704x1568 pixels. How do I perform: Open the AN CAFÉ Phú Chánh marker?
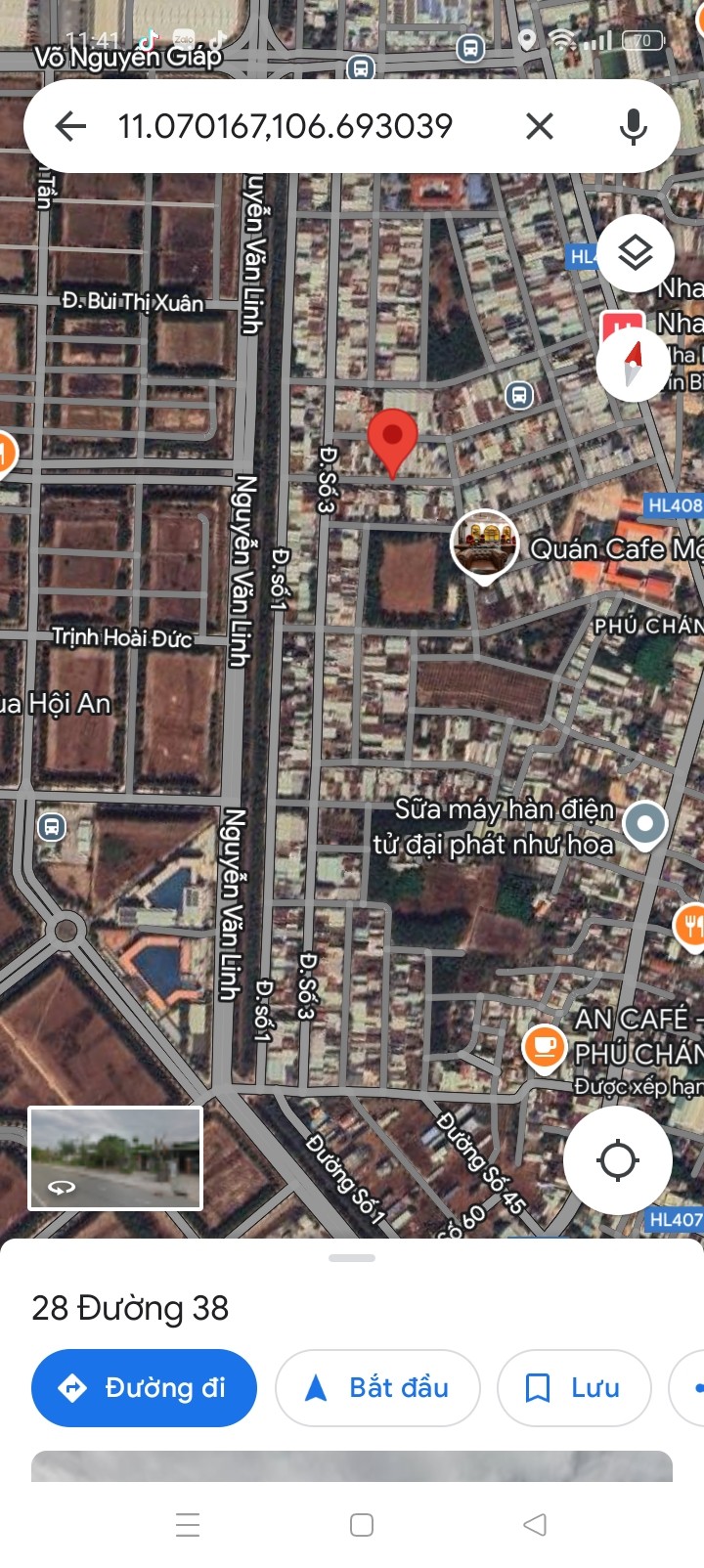click(x=545, y=1049)
